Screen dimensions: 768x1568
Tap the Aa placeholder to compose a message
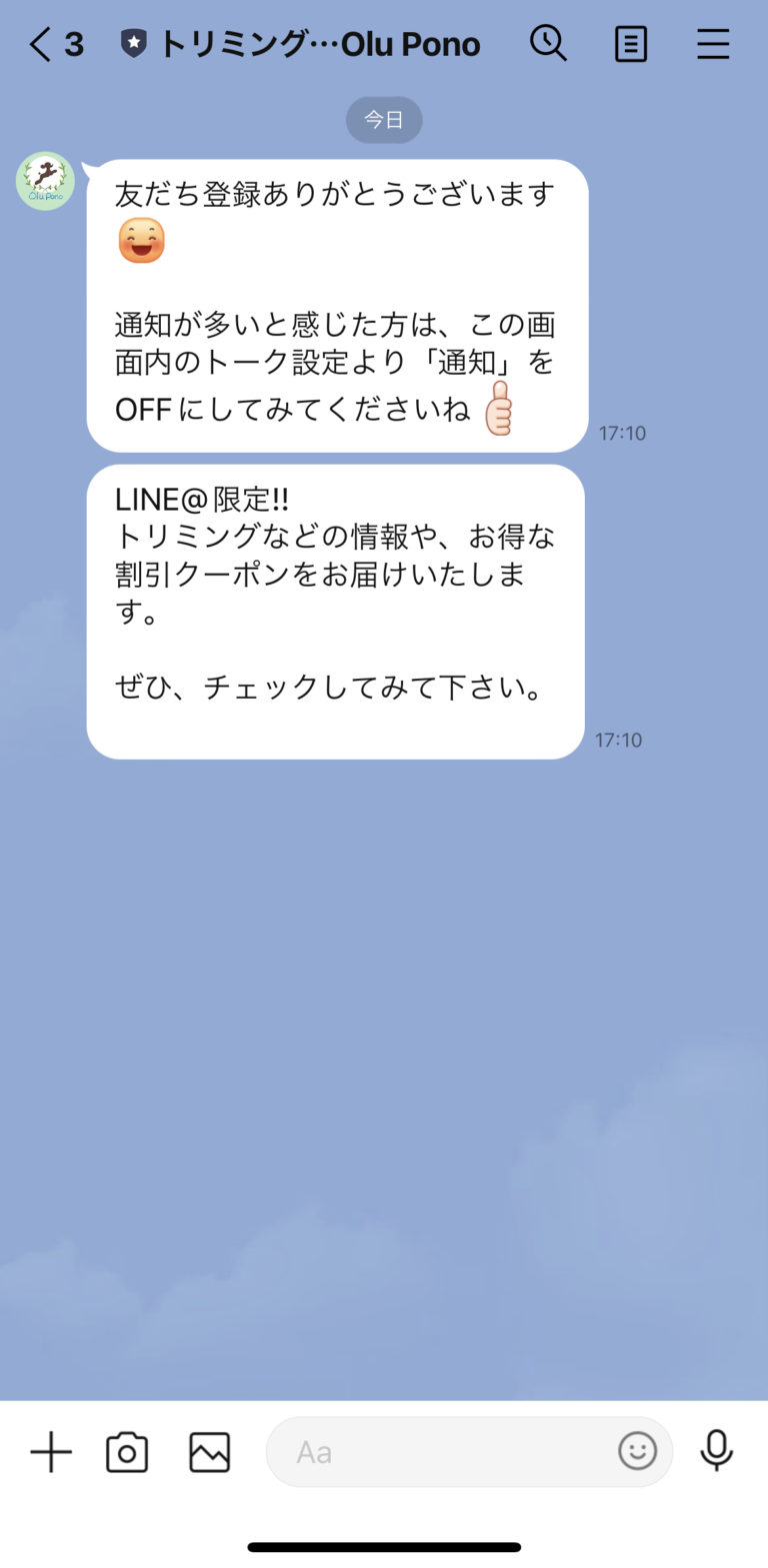tap(315, 1451)
